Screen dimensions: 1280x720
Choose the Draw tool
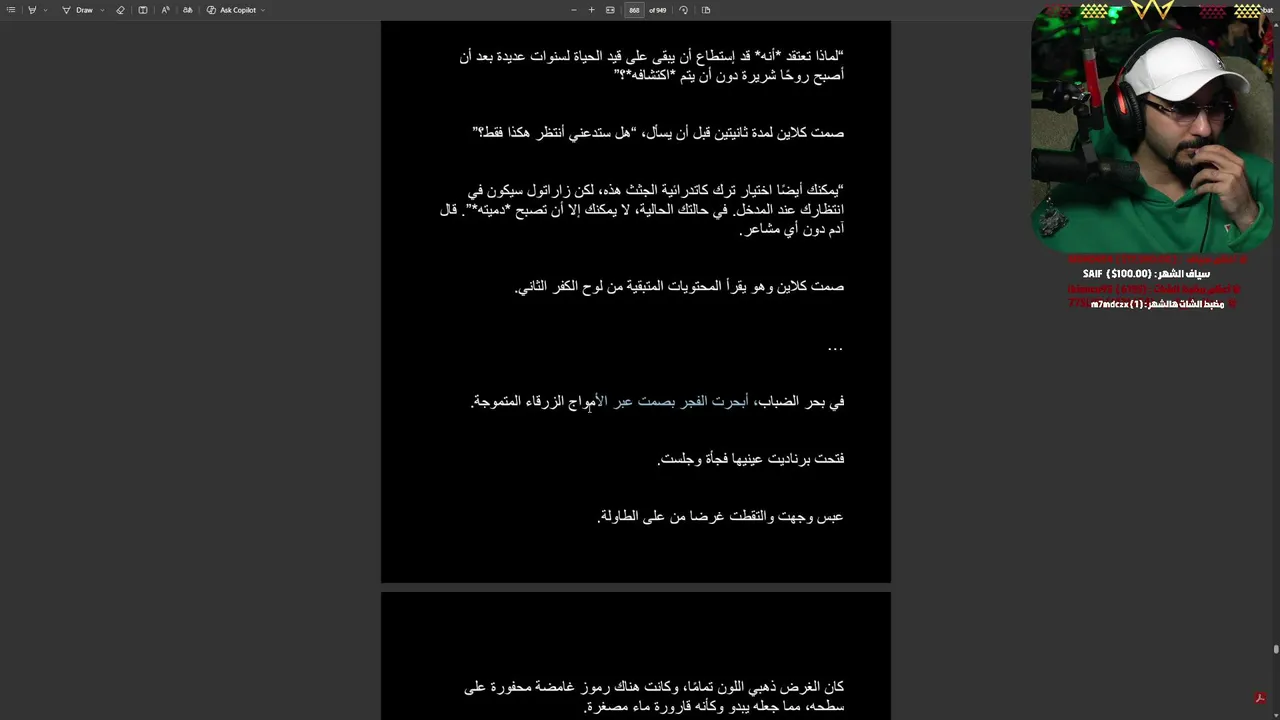[x=78, y=10]
